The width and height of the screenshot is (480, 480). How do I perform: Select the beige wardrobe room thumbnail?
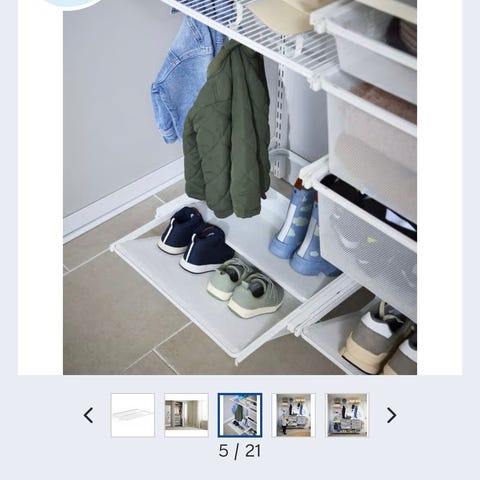[186, 415]
